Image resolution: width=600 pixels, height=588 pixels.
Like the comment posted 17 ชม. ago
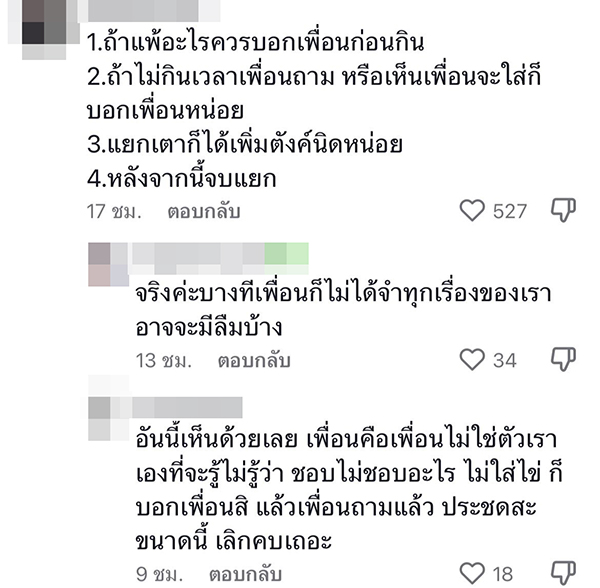[471, 210]
